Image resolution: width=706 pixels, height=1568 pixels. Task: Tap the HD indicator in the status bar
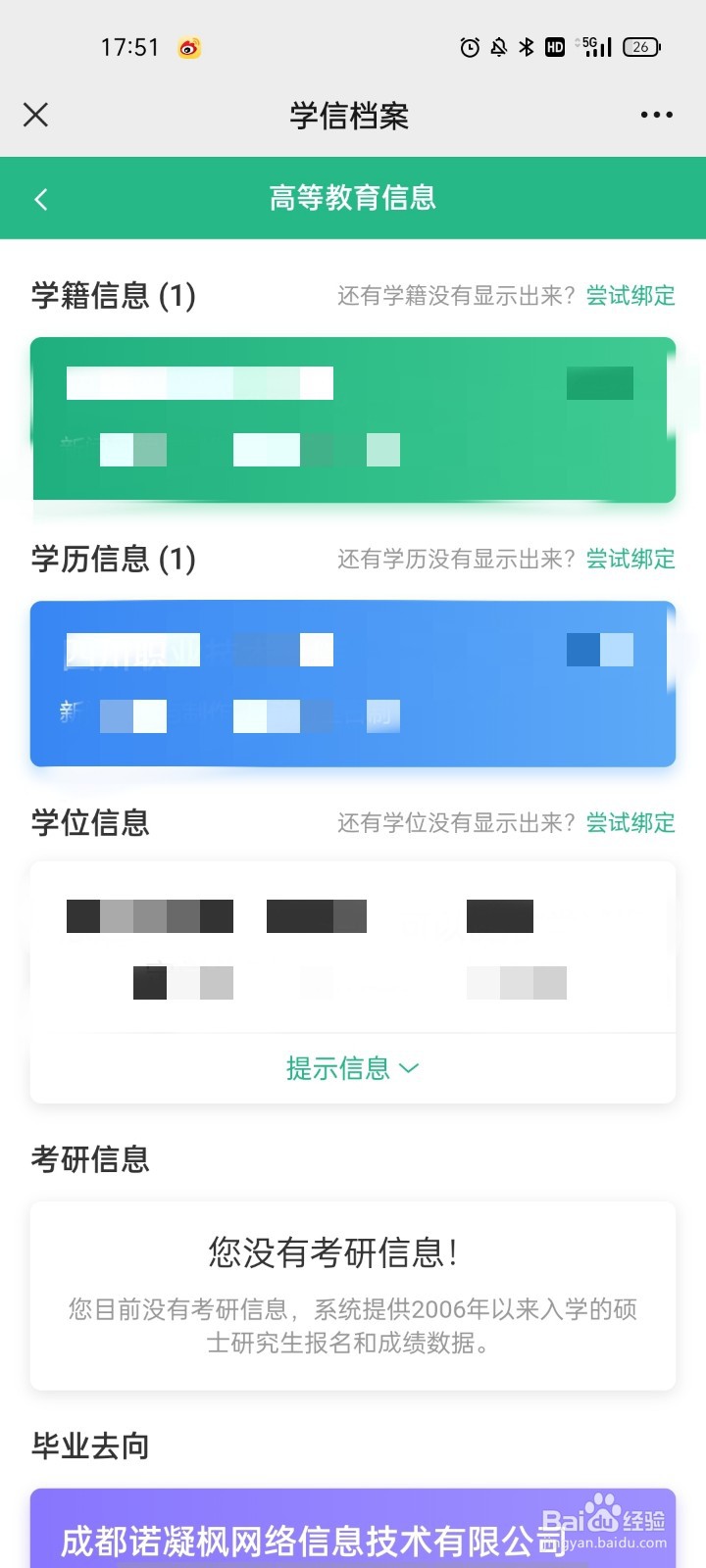point(555,47)
